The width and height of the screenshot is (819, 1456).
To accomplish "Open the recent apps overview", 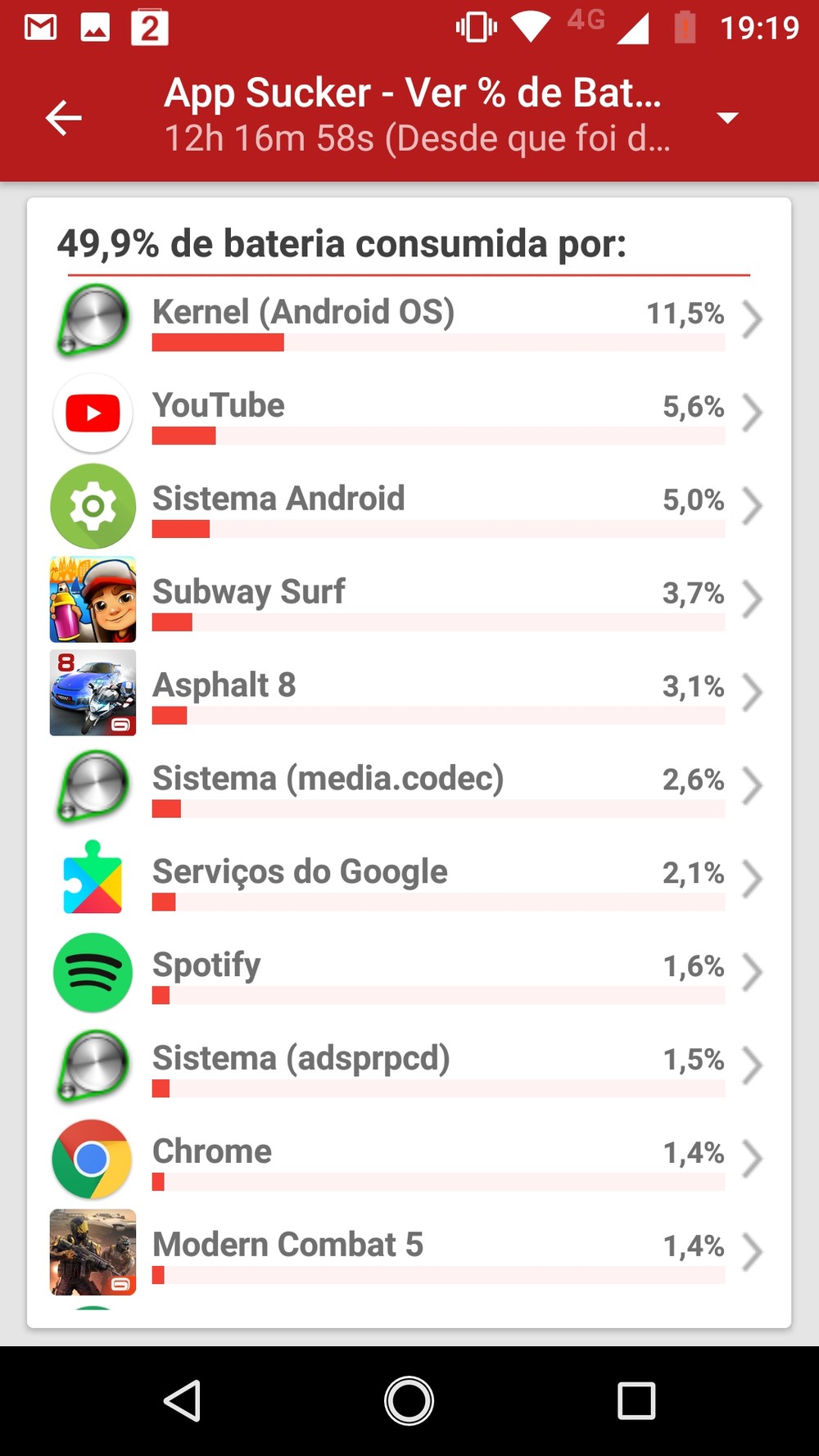I will coord(636,1400).
